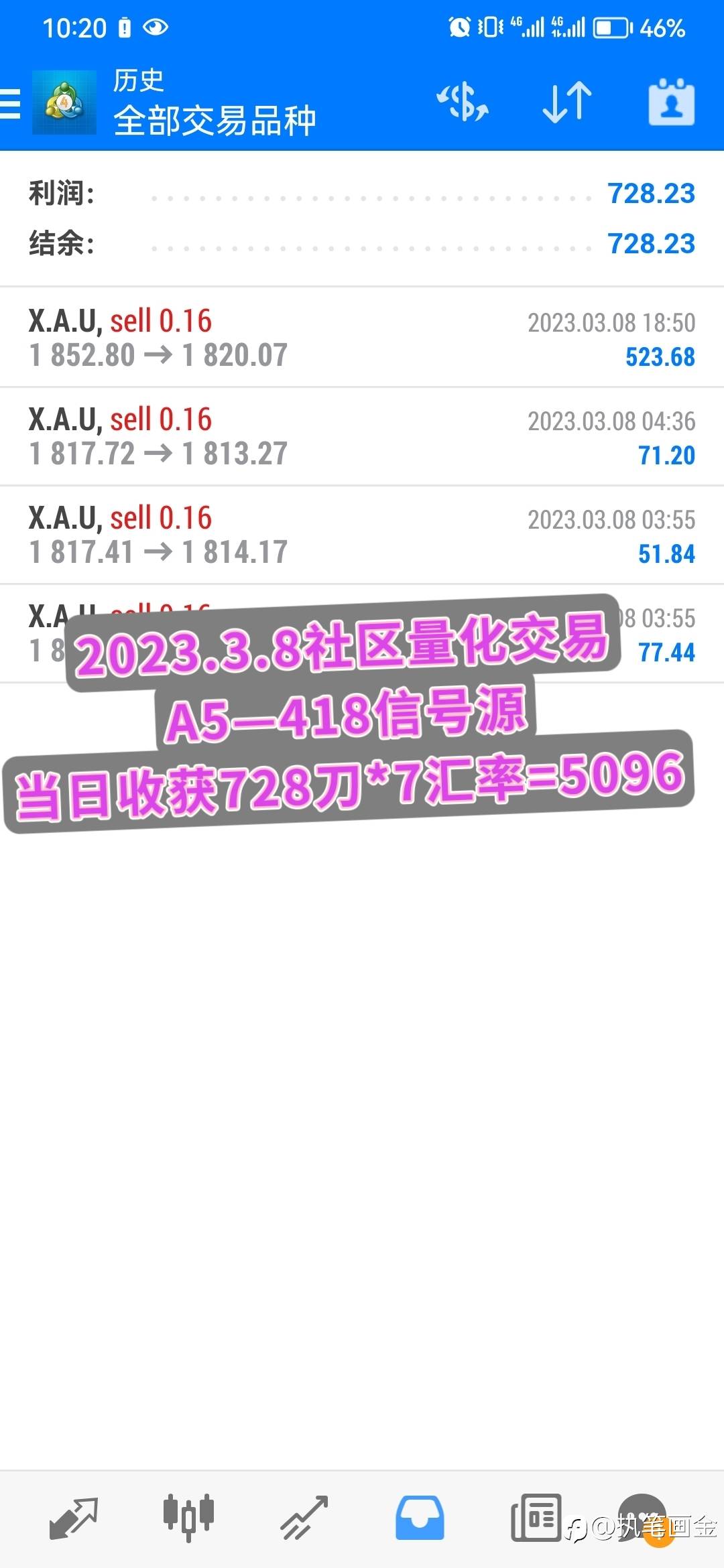Viewport: 724px width, 1568px height.
Task: Select the History inbox tab
Action: click(420, 1517)
